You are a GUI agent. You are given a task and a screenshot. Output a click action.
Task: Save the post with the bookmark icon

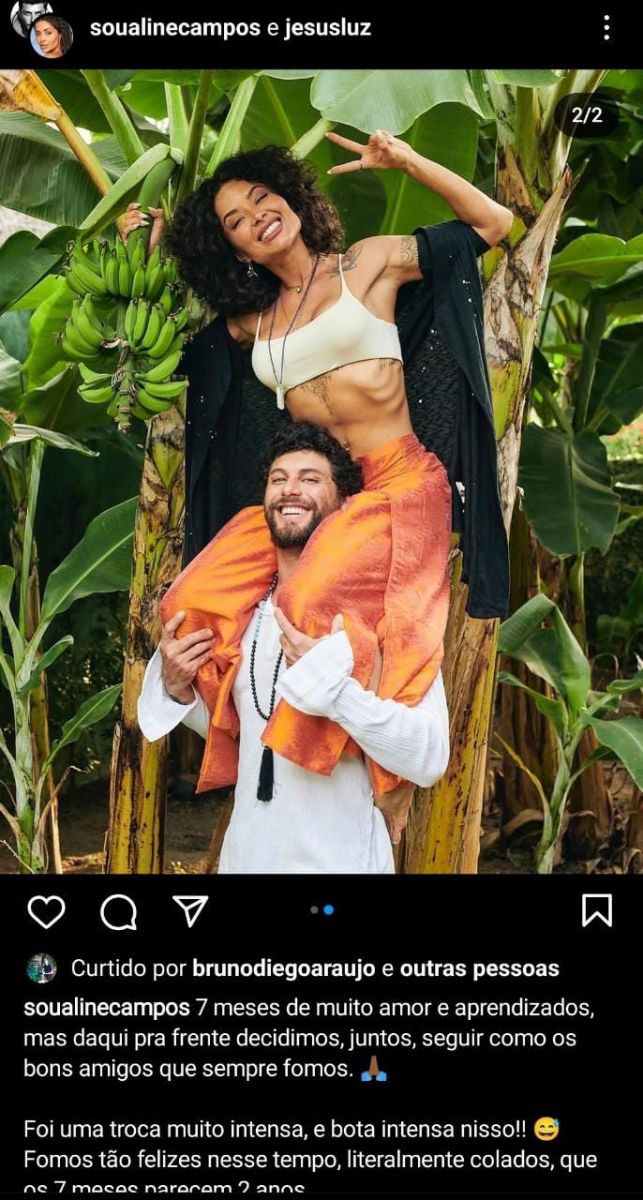coord(596,910)
